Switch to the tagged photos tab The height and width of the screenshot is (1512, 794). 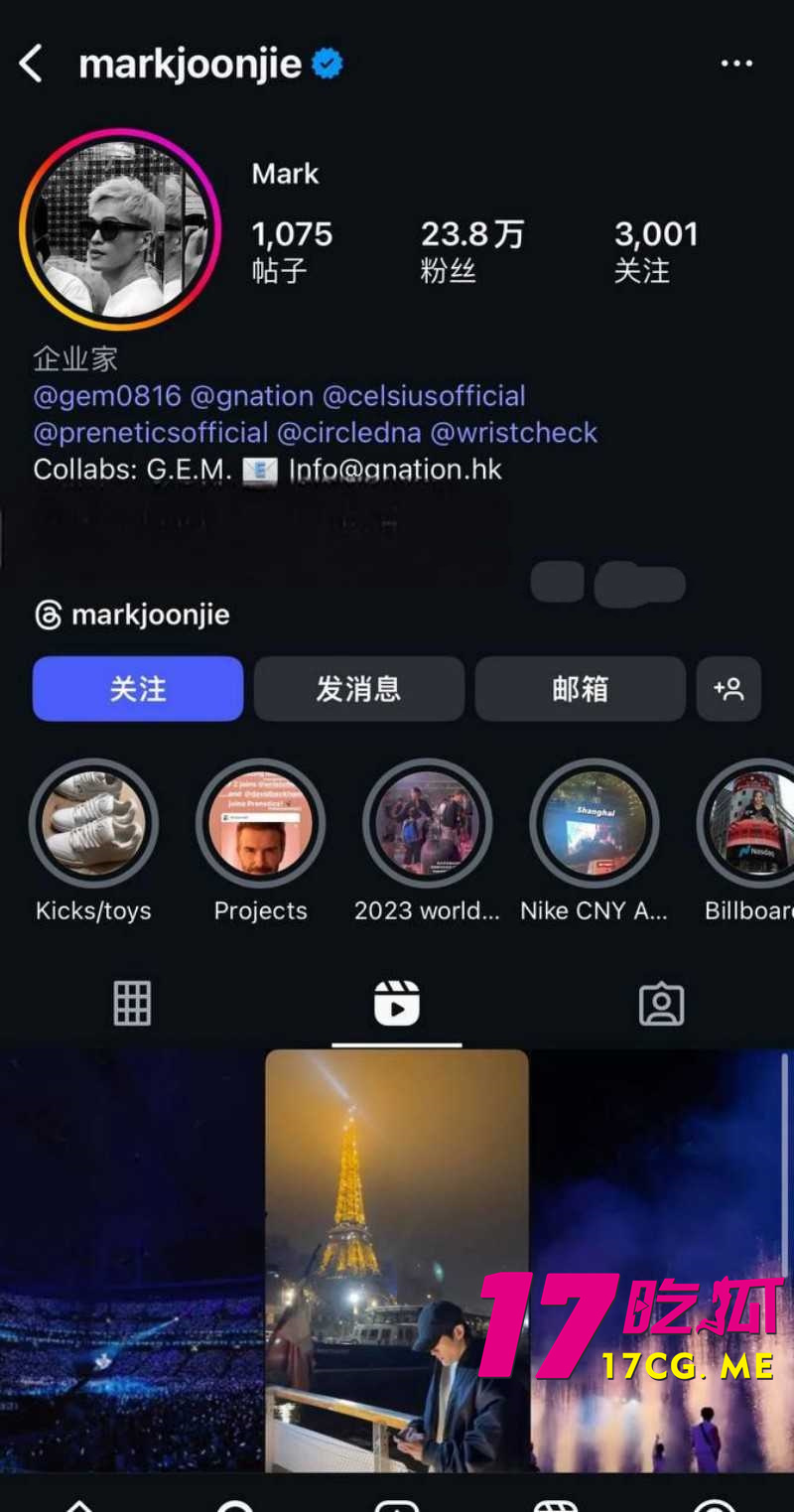661,1003
